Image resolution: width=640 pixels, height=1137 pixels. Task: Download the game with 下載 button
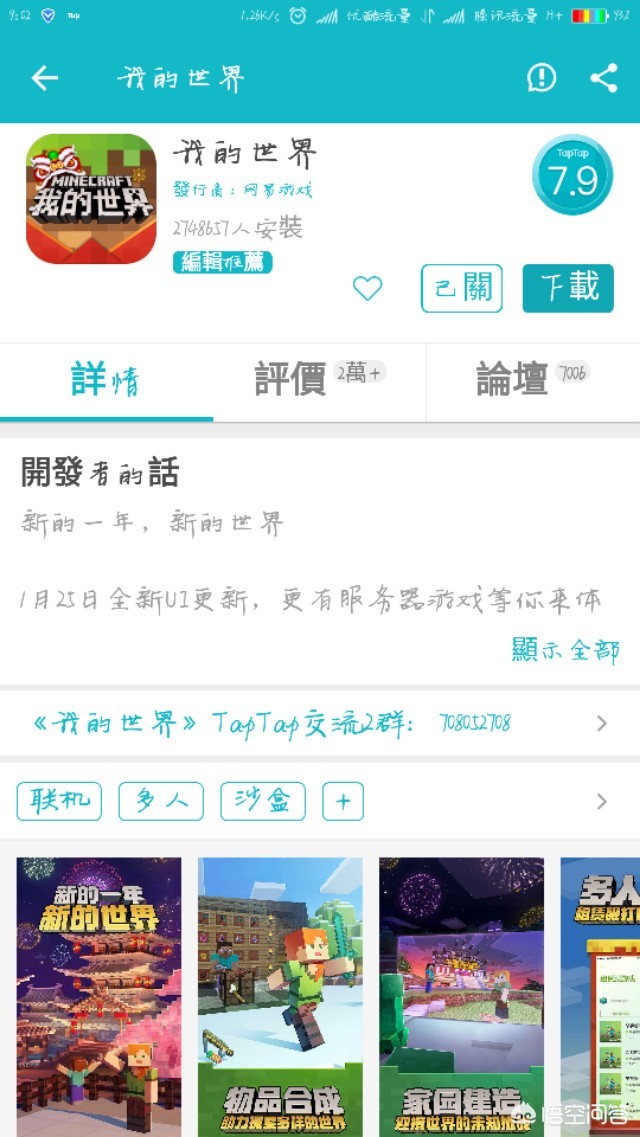(x=568, y=289)
